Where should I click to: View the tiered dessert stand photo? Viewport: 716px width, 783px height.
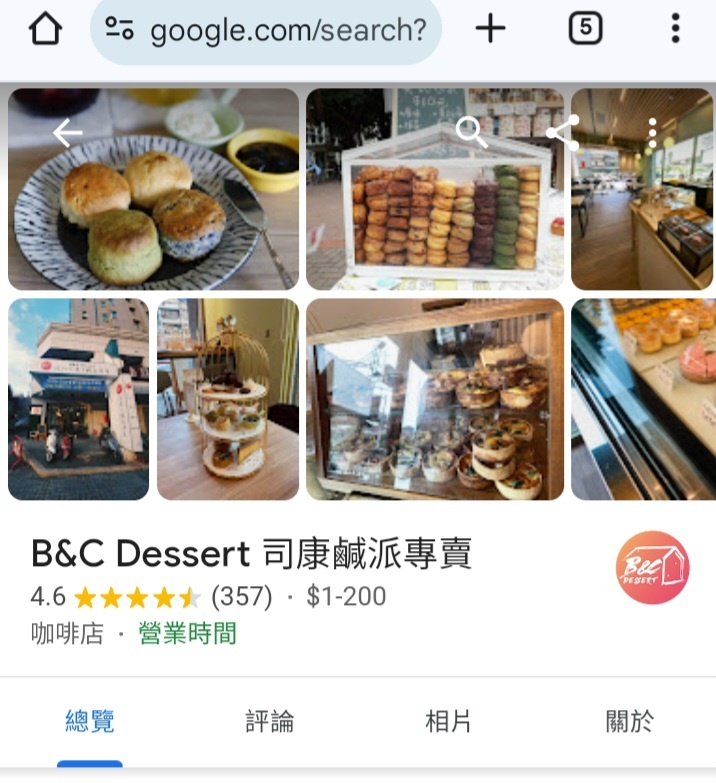click(228, 399)
